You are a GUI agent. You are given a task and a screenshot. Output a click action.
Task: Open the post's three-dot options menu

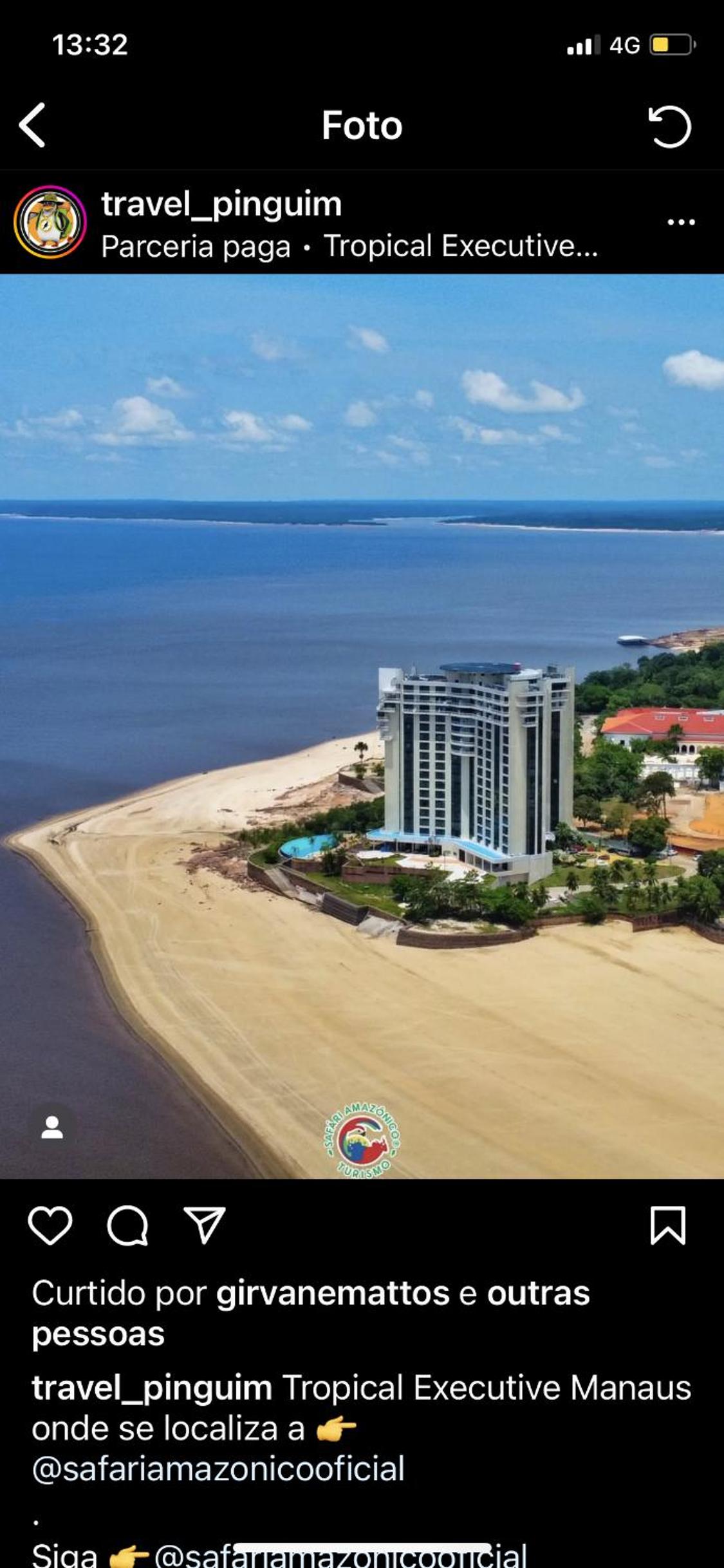coord(681,222)
